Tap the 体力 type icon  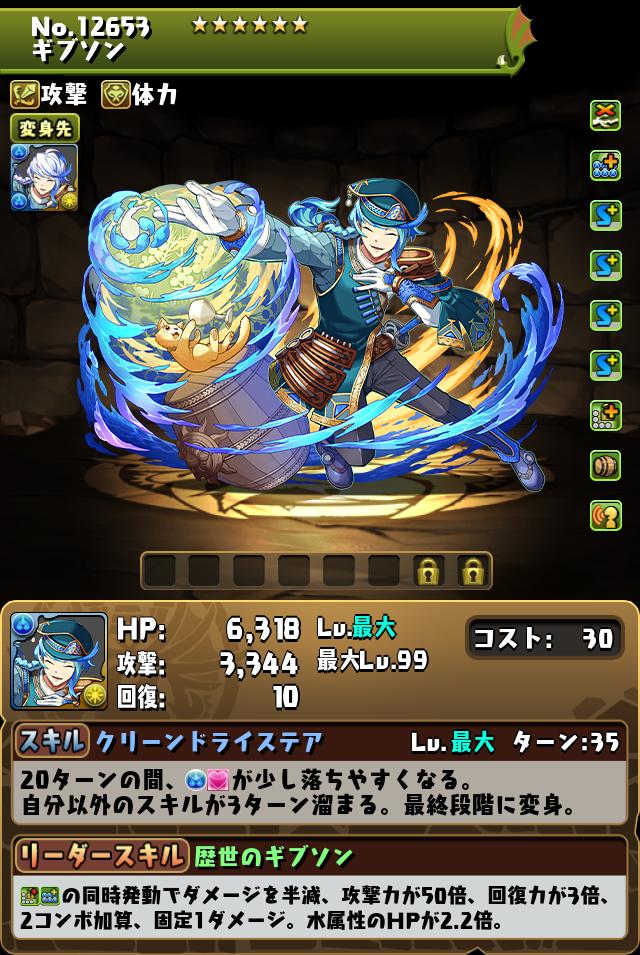(x=115, y=95)
